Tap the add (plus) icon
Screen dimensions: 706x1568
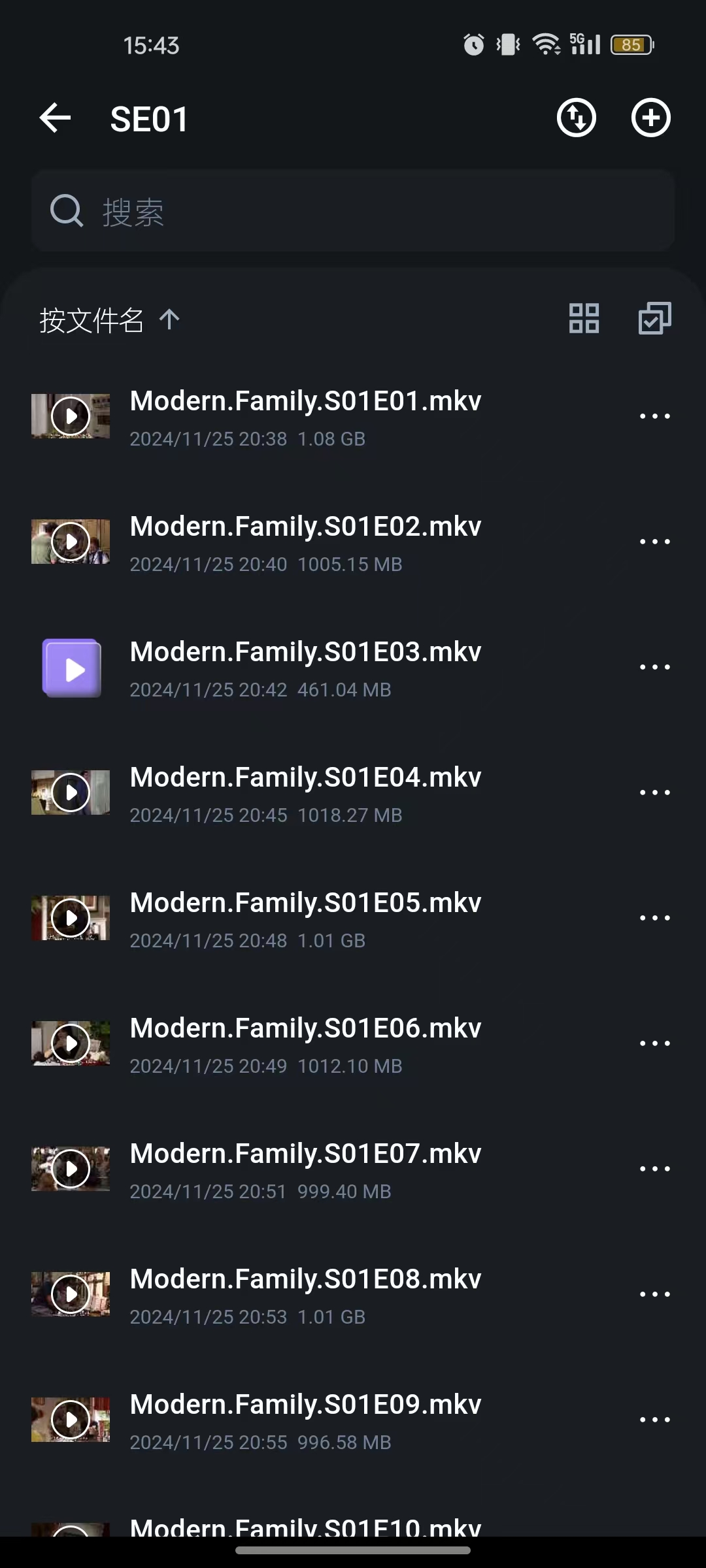coord(650,118)
